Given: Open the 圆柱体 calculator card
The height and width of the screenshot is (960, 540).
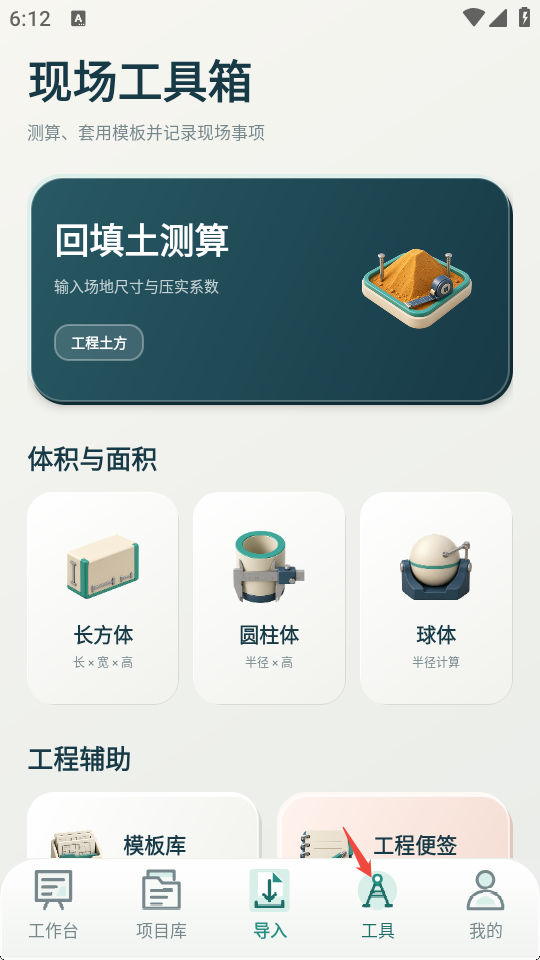Looking at the screenshot, I should (x=269, y=598).
